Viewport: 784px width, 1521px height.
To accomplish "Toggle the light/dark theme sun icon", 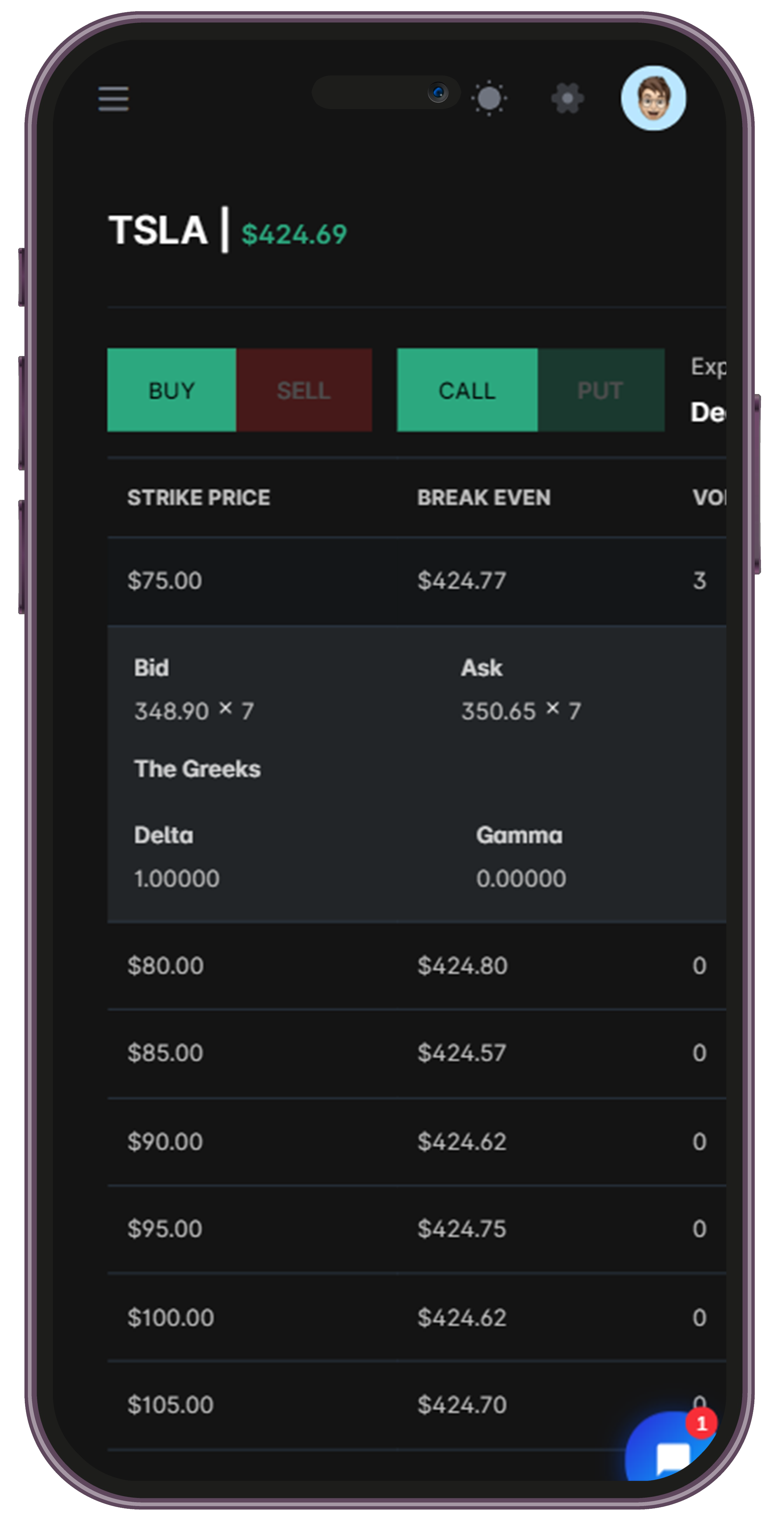I will coord(489,99).
